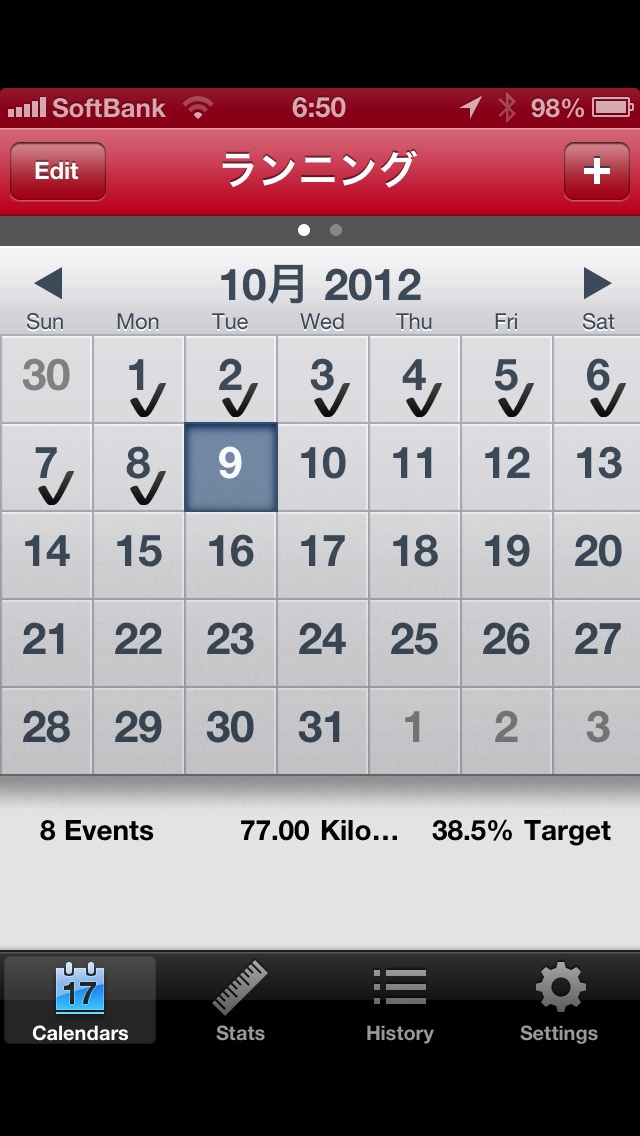Advance to the next month
Viewport: 640px width, 1136px height.
[597, 284]
